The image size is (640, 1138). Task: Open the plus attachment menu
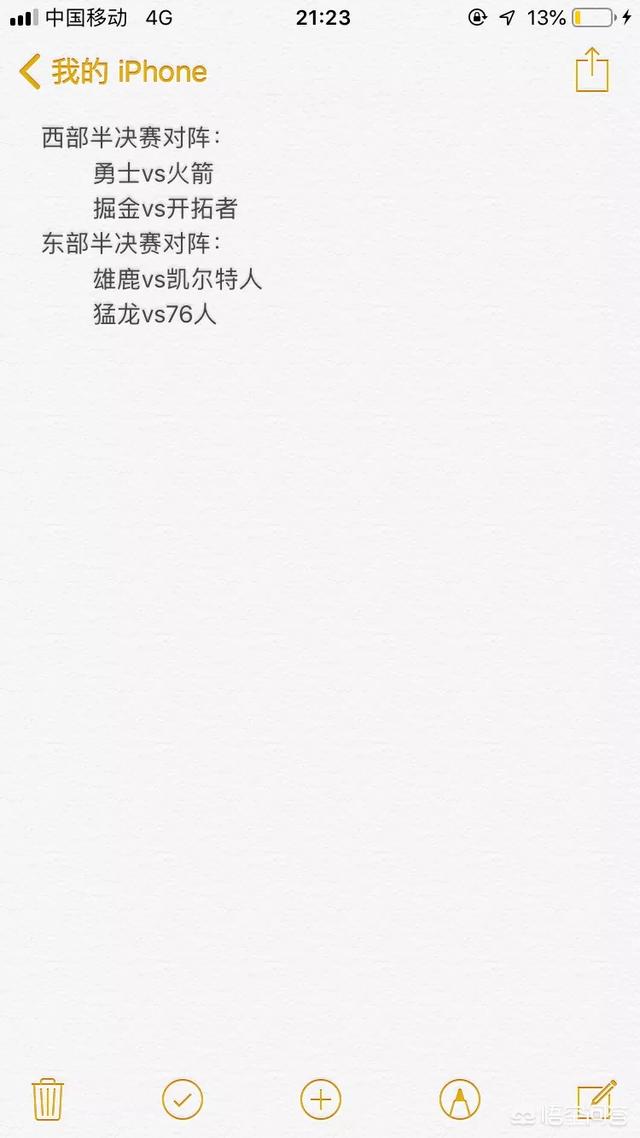tap(321, 1100)
